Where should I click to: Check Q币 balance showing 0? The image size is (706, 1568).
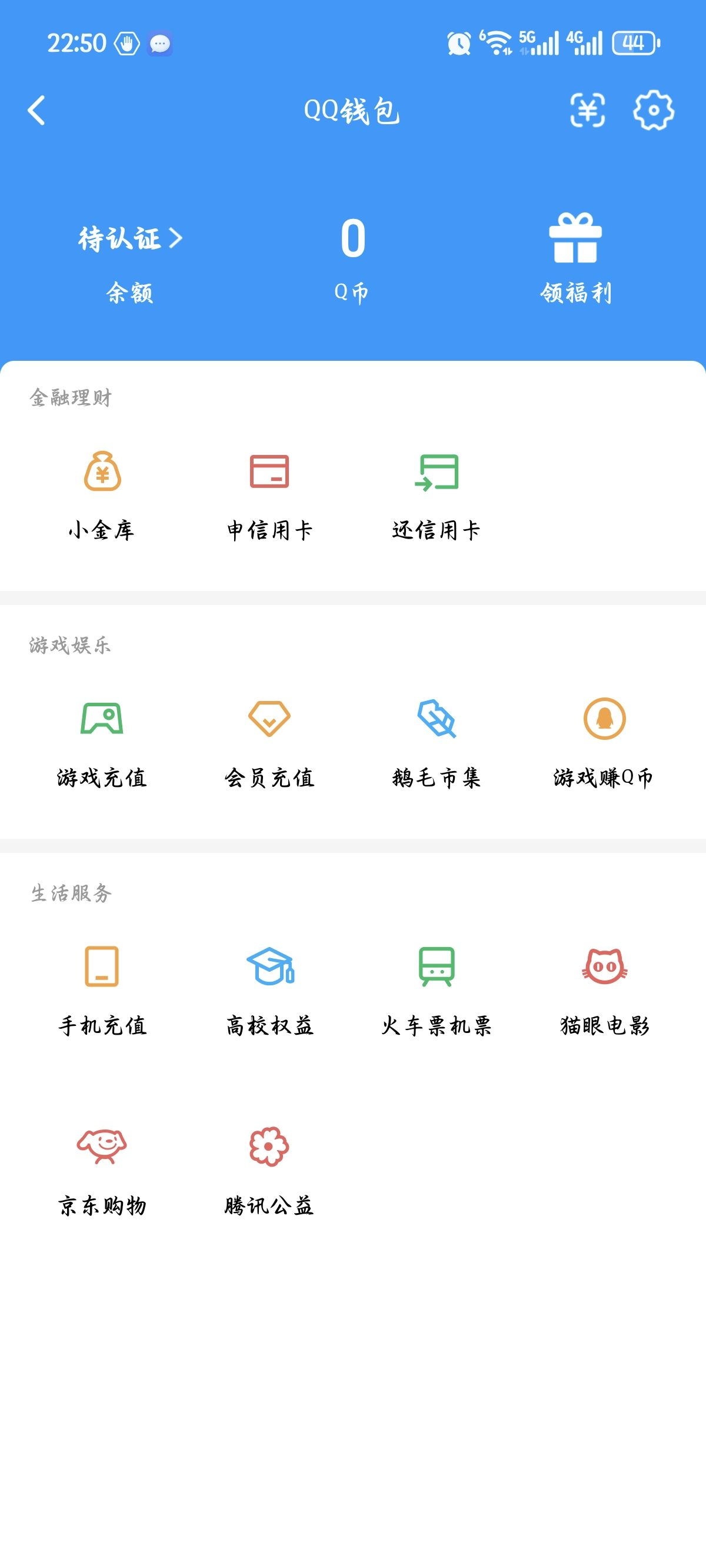tap(352, 244)
